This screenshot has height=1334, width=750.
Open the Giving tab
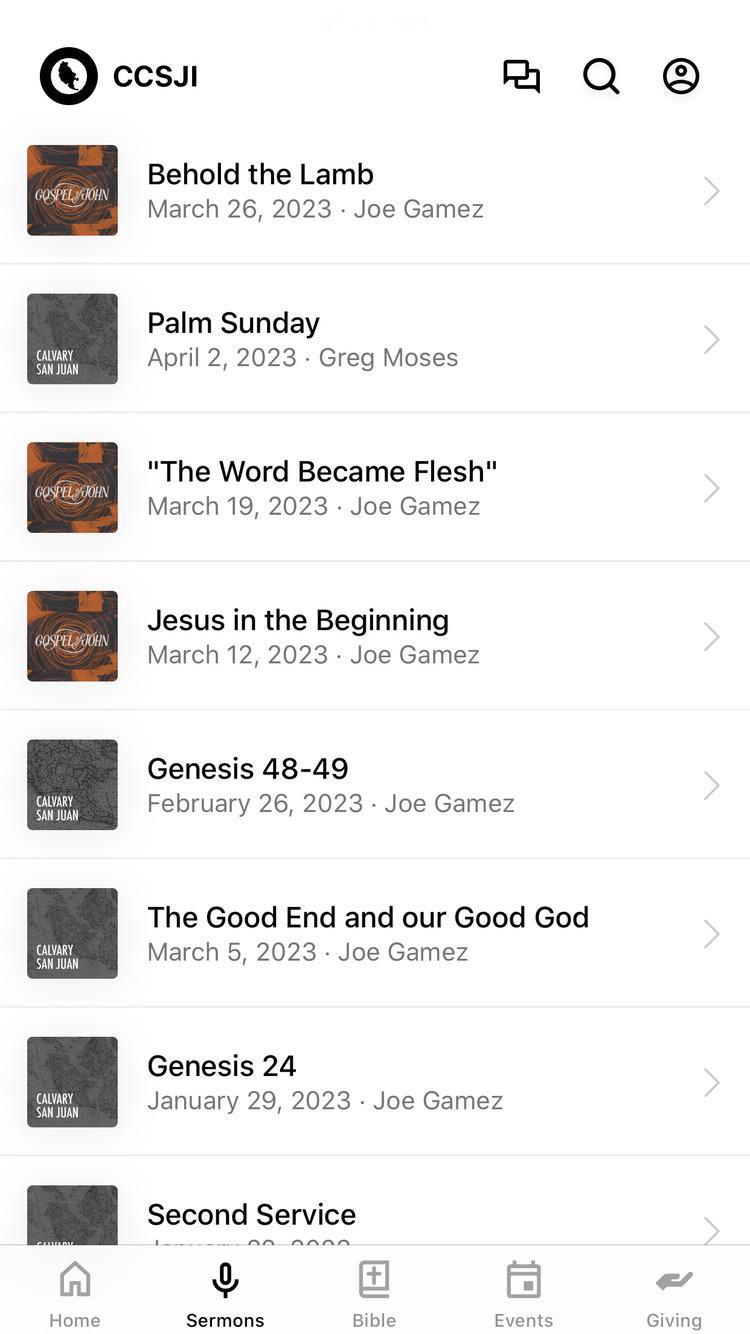[673, 1294]
